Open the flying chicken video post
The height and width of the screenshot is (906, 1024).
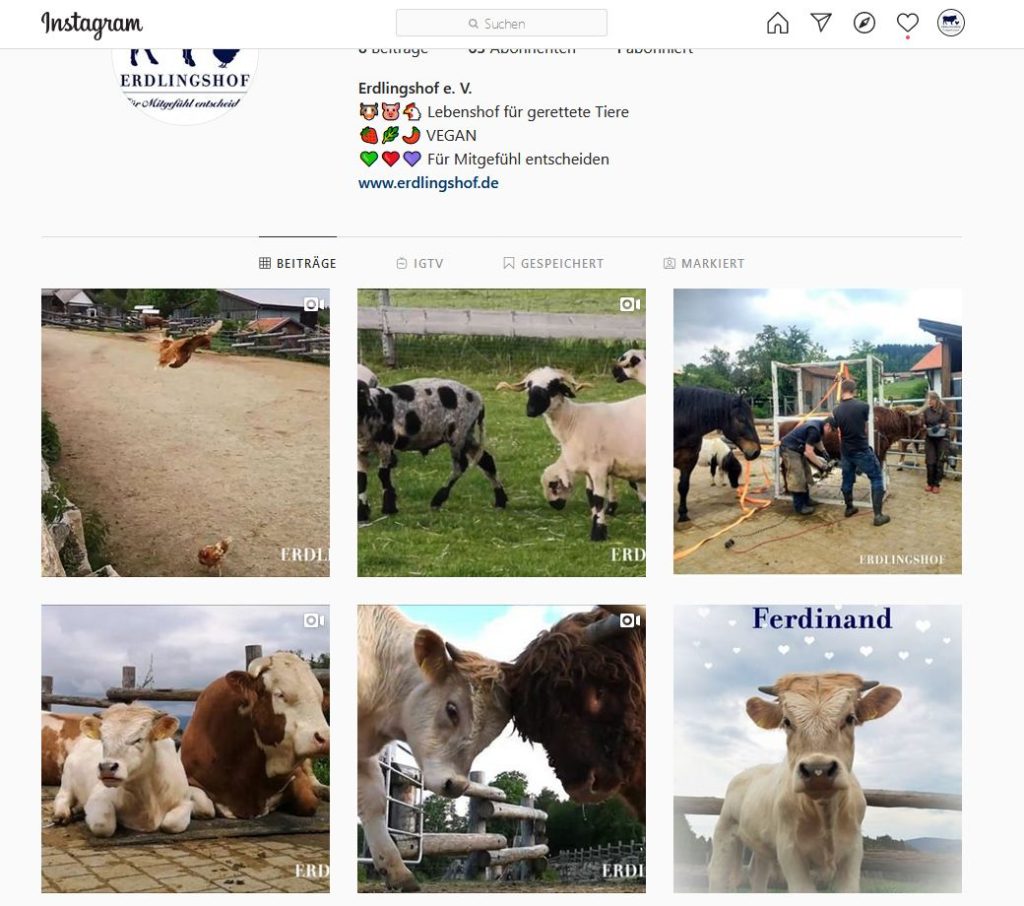(185, 432)
